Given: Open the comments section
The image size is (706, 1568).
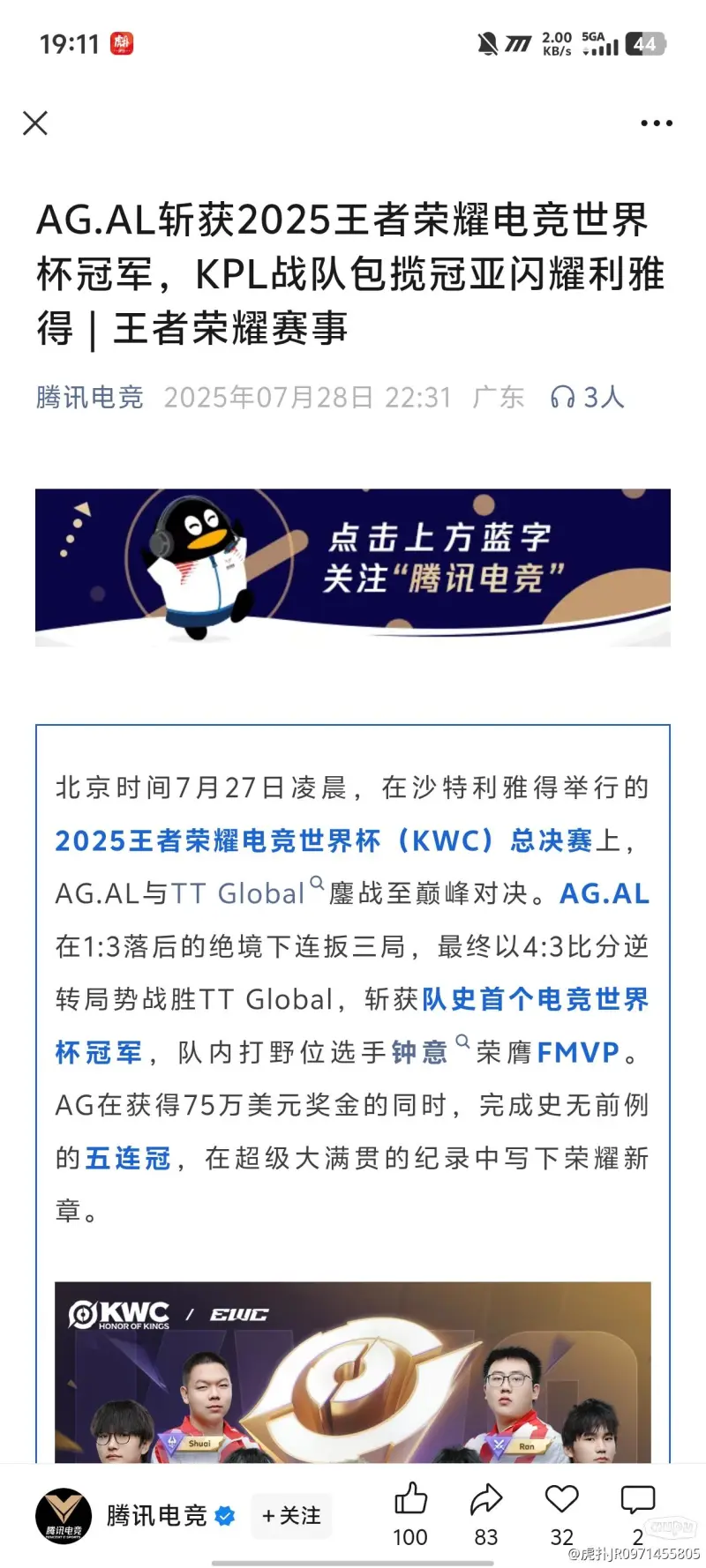Looking at the screenshot, I should tap(637, 1499).
